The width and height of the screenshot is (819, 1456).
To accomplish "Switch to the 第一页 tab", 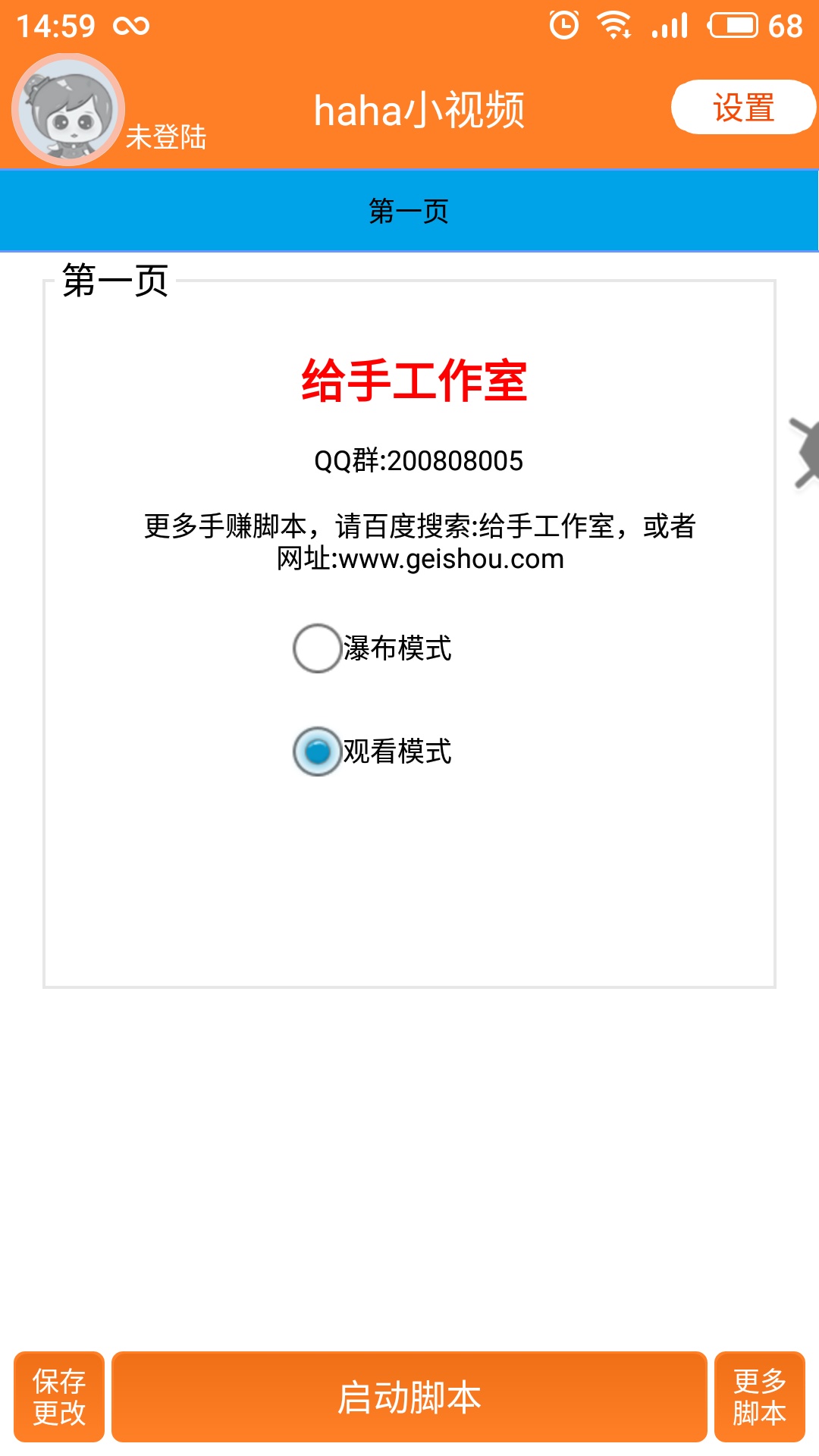I will [x=409, y=211].
